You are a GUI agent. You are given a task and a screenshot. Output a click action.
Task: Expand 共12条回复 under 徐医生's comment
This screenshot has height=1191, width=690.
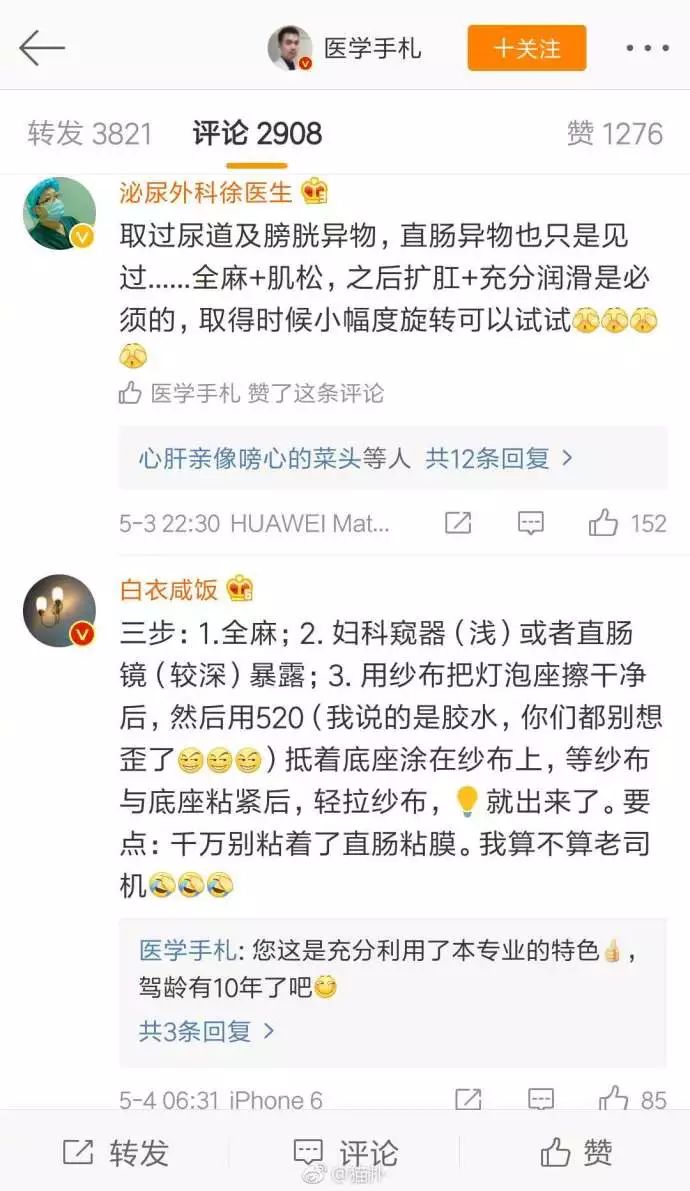[x=498, y=459]
